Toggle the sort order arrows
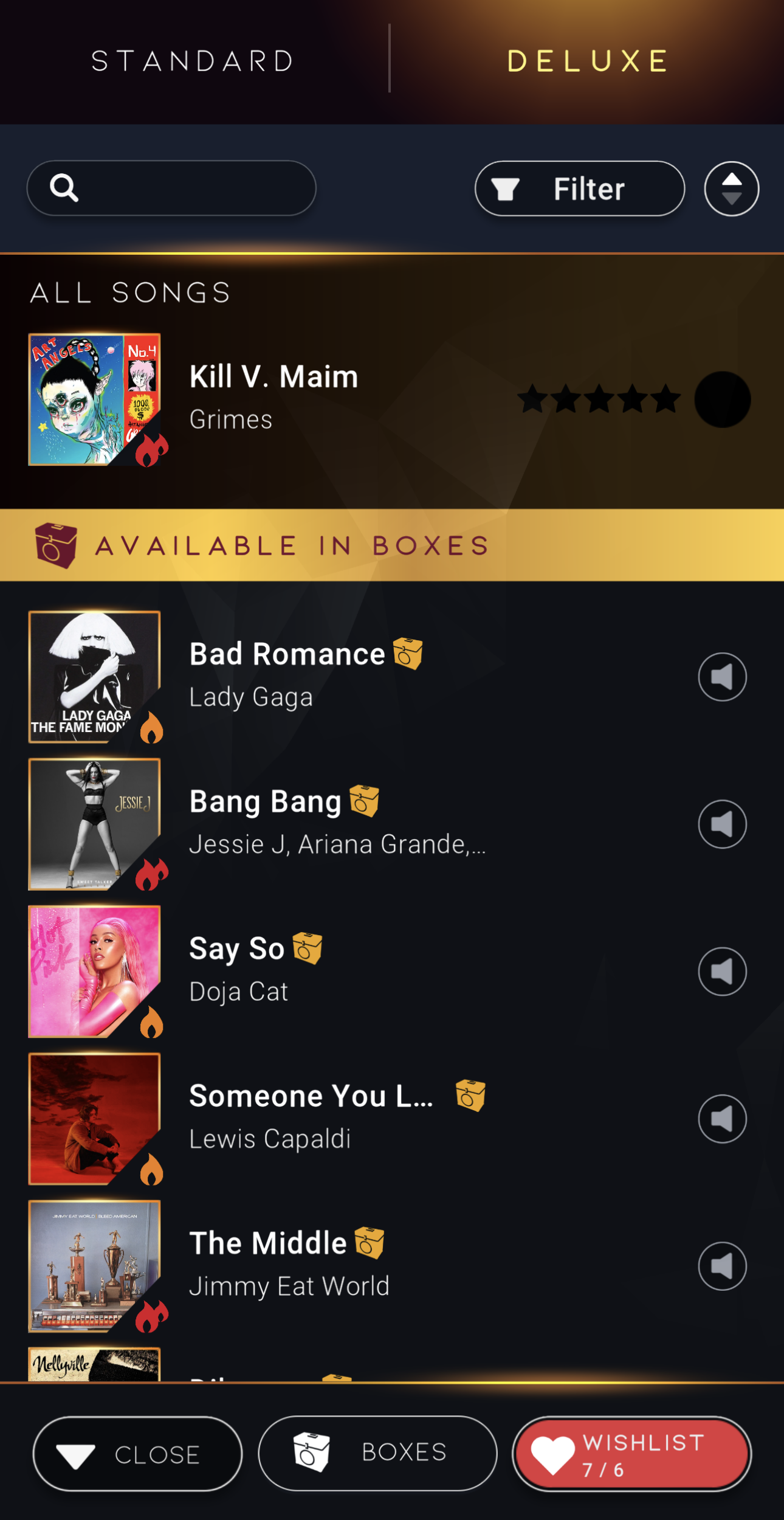Viewport: 784px width, 1520px height. click(x=731, y=188)
